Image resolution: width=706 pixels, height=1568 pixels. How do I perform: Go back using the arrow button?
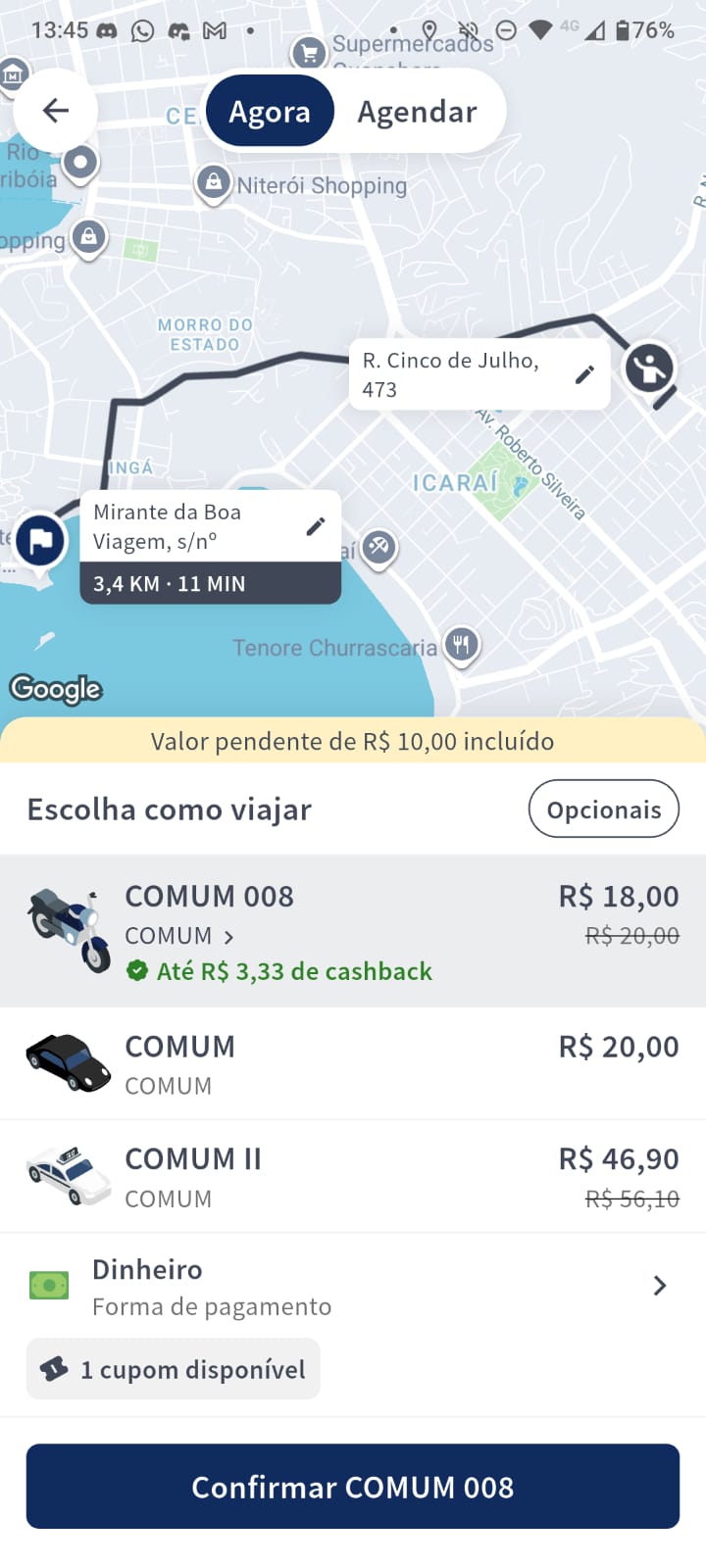(56, 110)
